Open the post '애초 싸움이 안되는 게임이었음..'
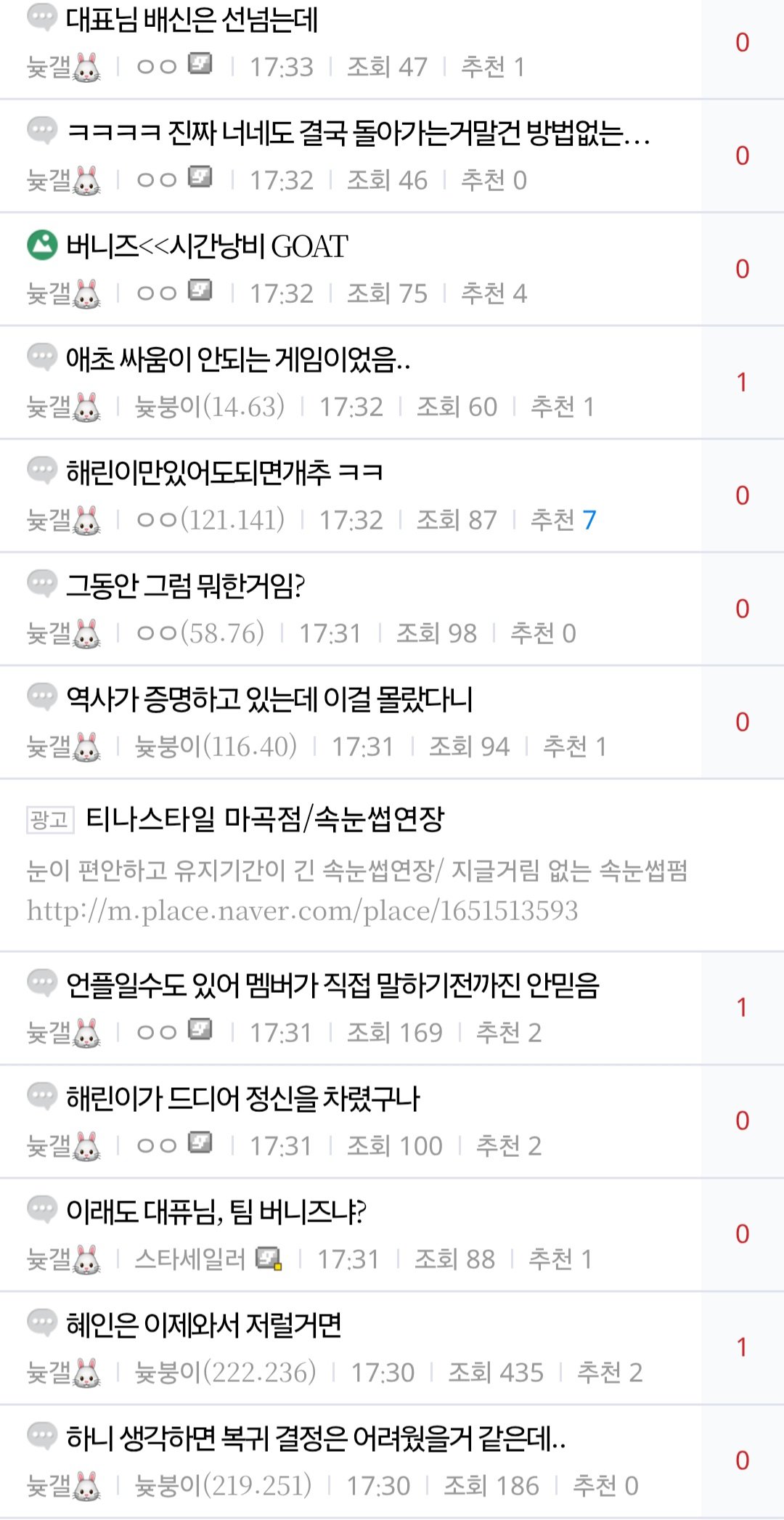 238,360
